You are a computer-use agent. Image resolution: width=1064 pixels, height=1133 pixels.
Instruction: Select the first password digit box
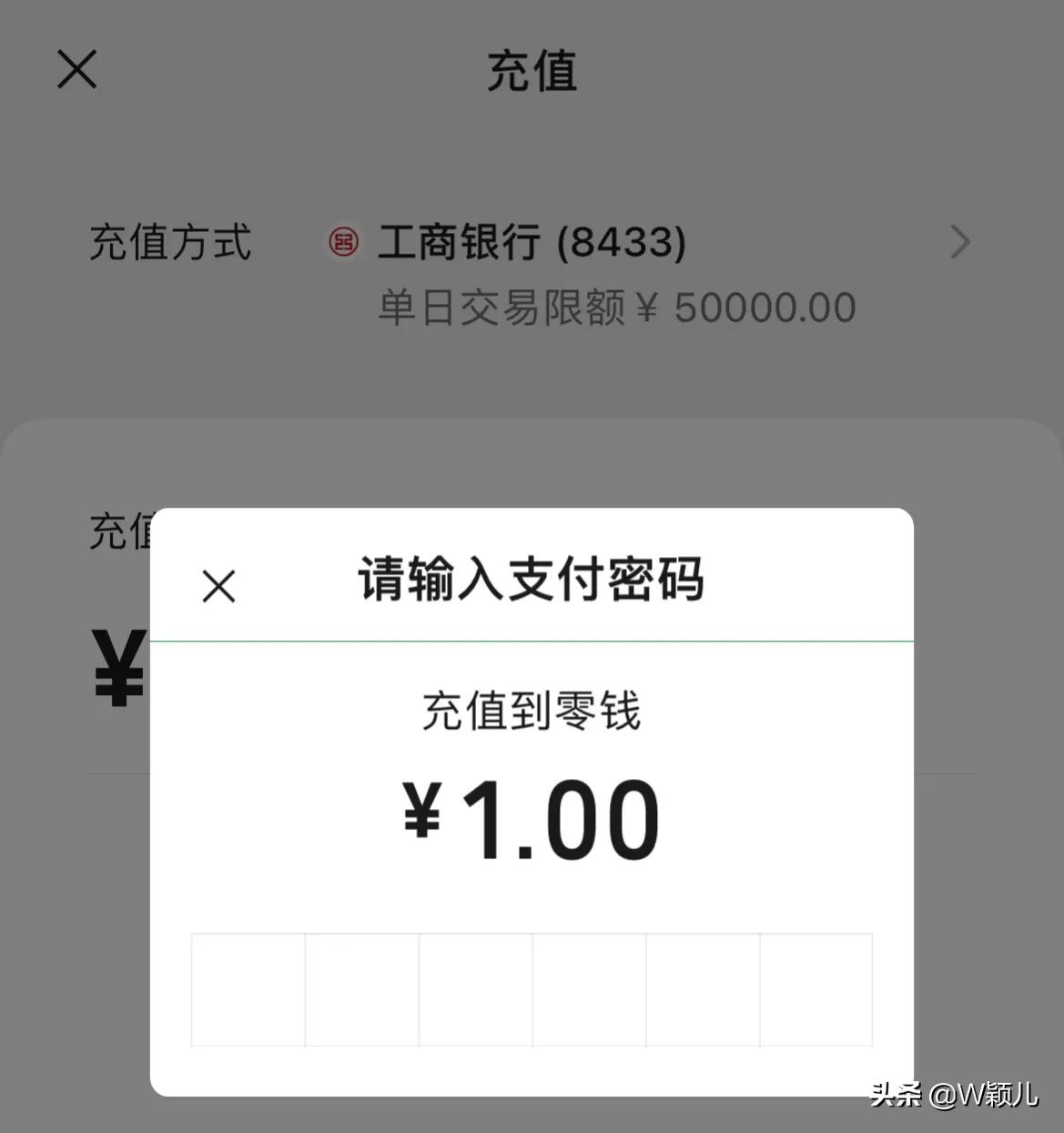(x=248, y=988)
